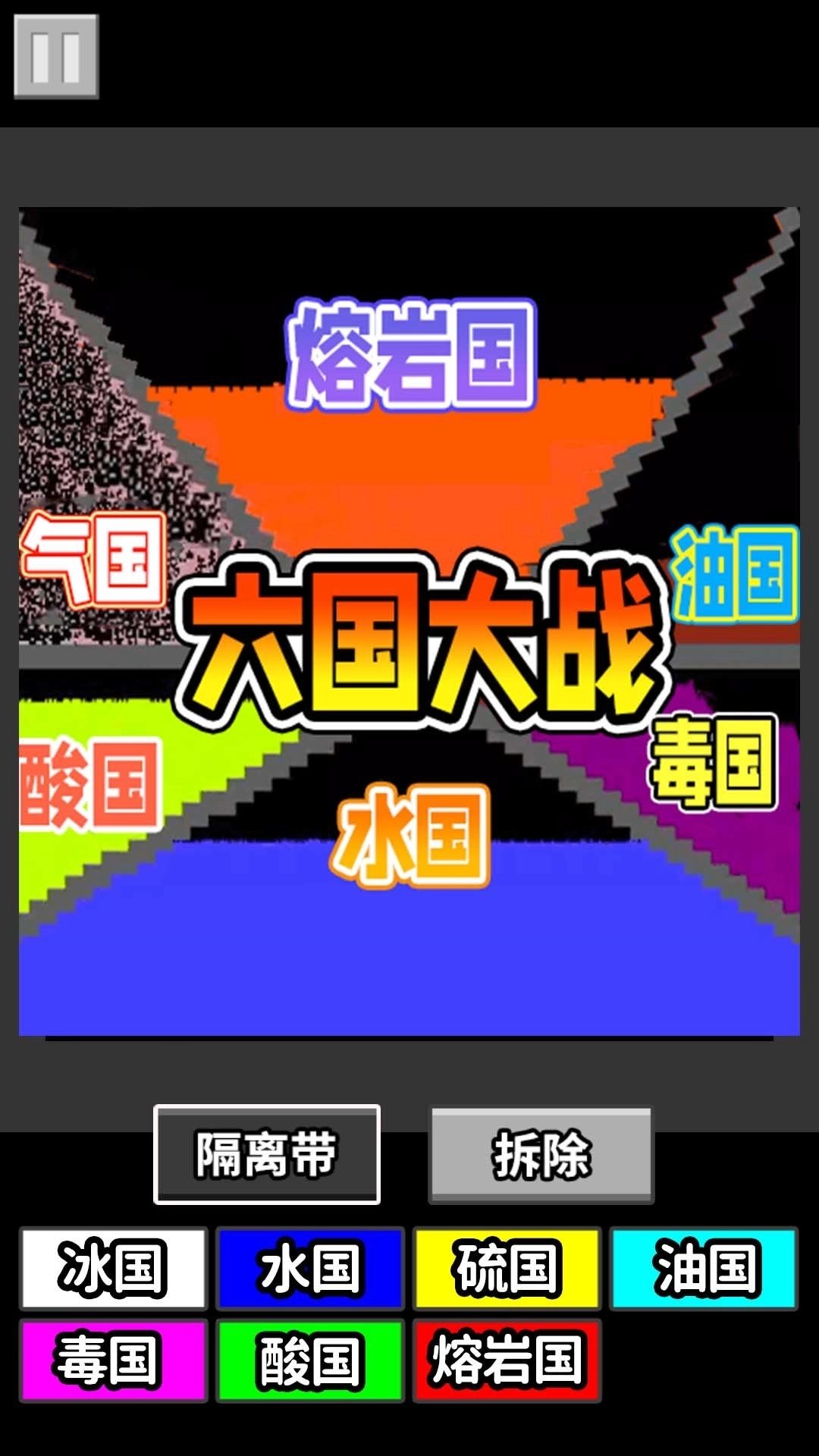819x1456 pixels.
Task: Choose the red 熔岩国 button in palette
Action: coord(507,1360)
